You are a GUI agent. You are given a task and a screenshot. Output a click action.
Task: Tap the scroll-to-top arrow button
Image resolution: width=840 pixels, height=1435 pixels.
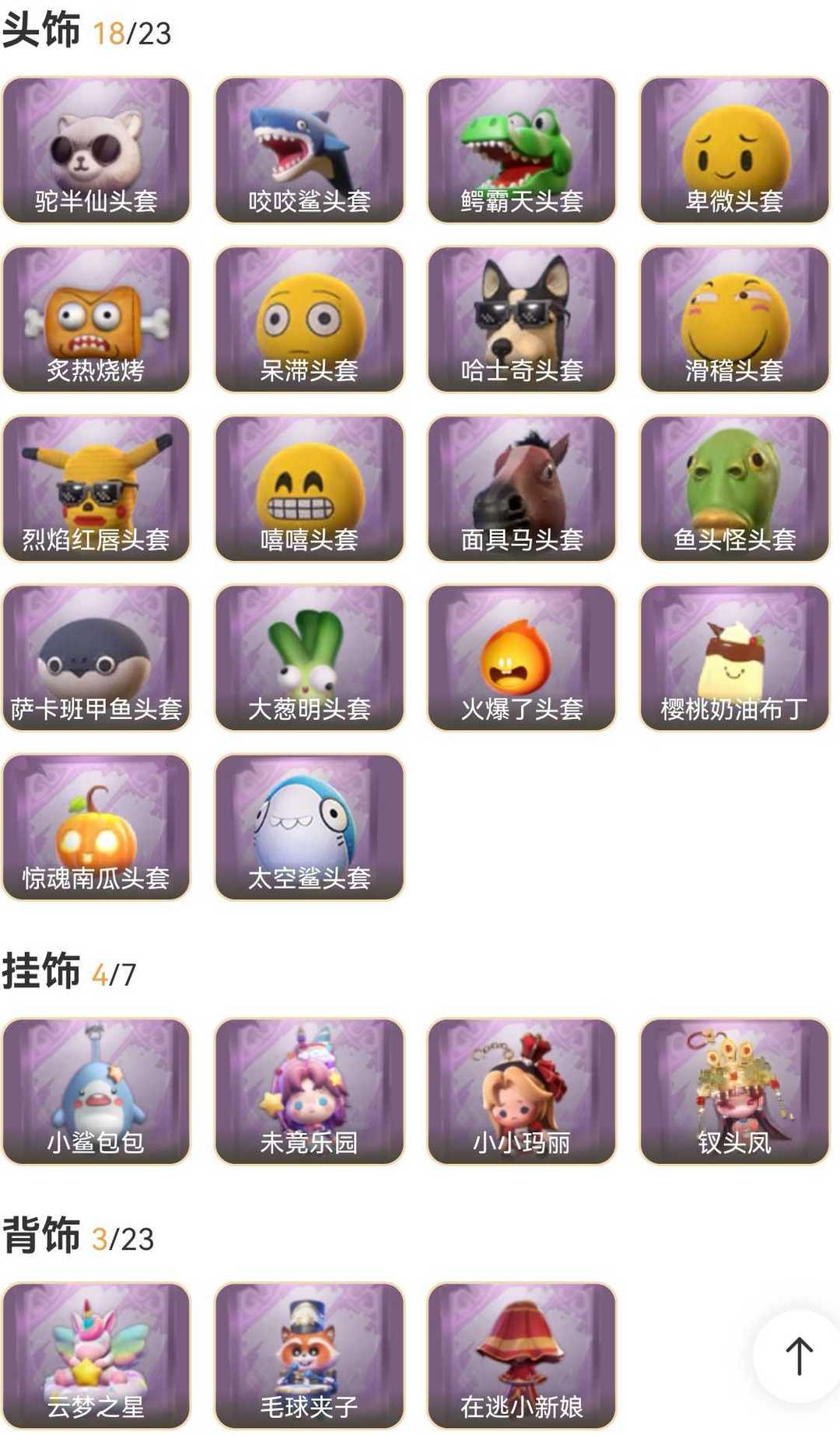pyautogui.click(x=798, y=1356)
